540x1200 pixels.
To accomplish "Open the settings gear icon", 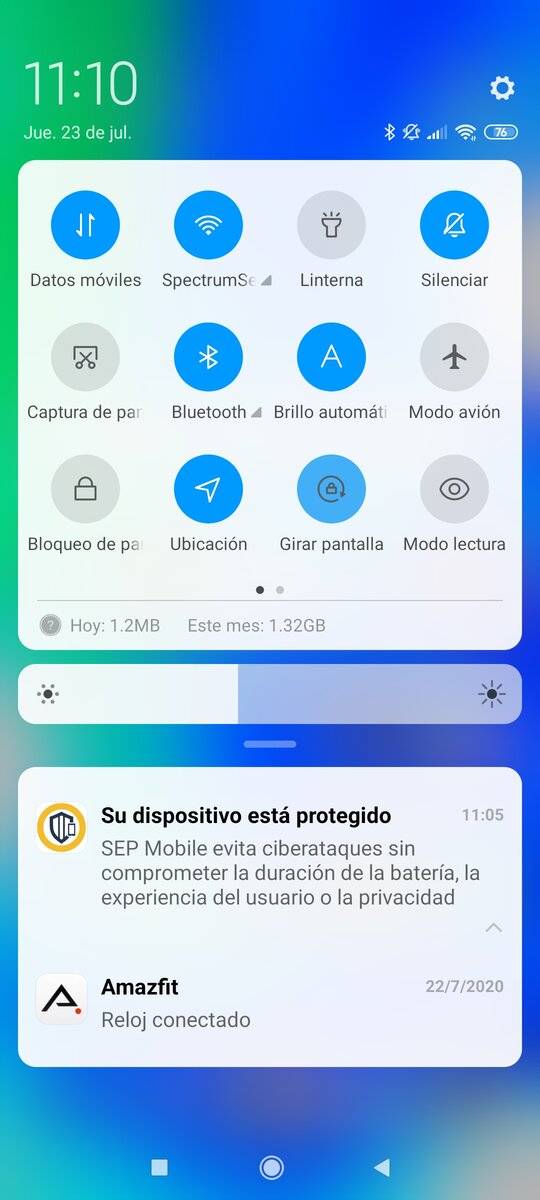I will coord(502,87).
